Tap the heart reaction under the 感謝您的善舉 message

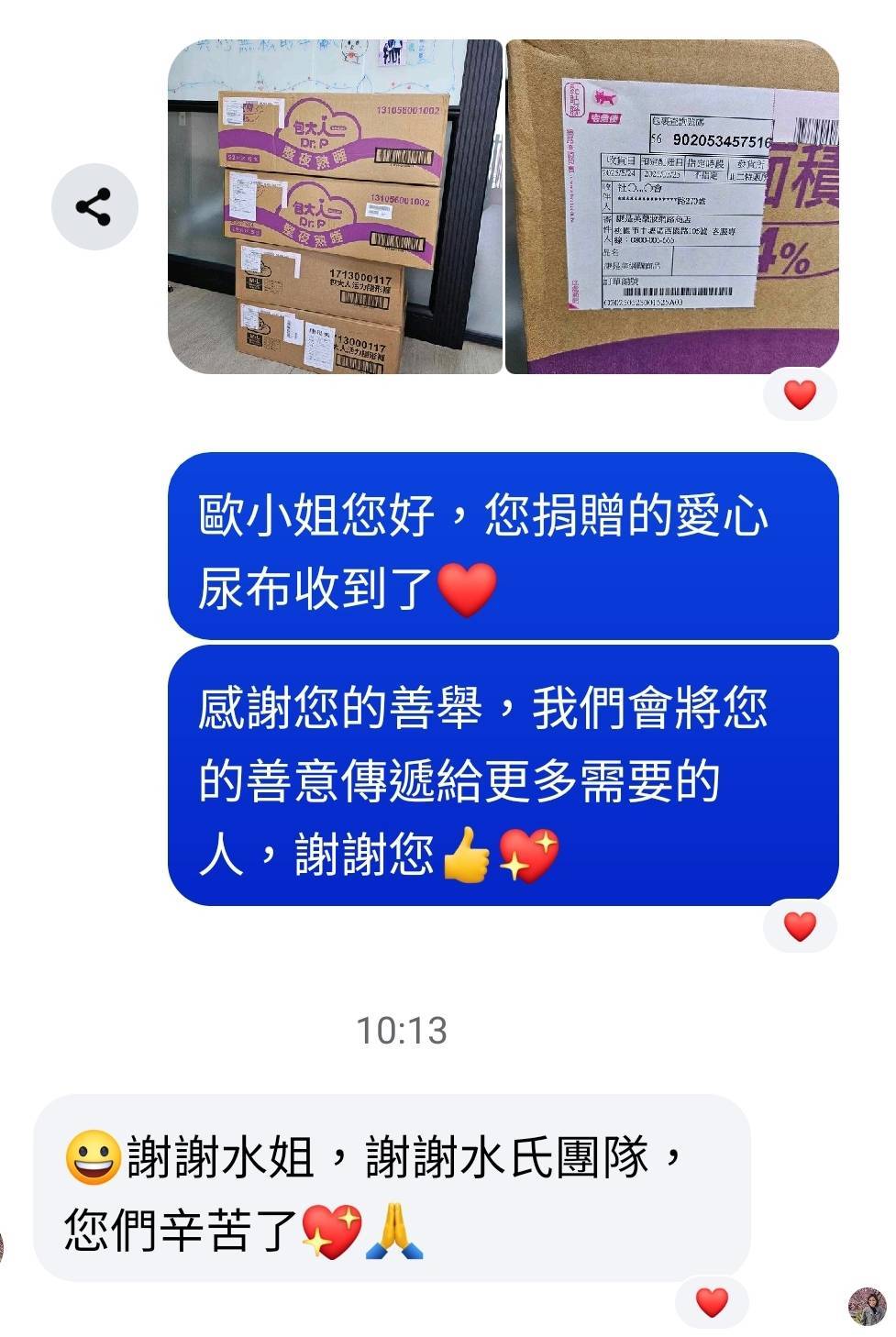[800, 926]
